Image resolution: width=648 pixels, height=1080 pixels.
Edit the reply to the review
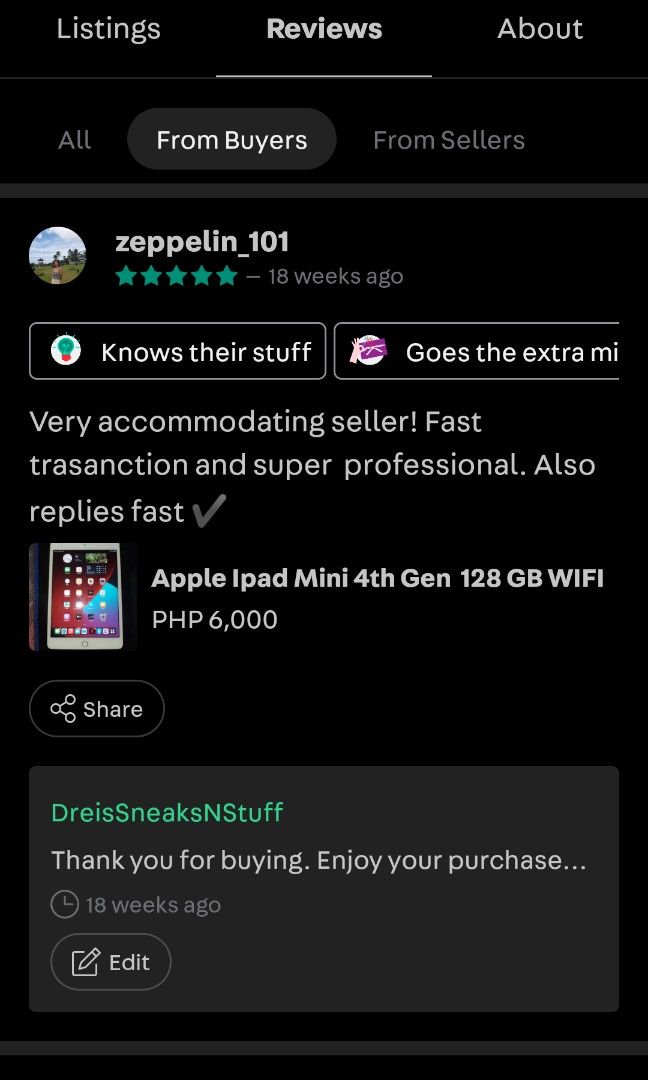pyautogui.click(x=110, y=962)
